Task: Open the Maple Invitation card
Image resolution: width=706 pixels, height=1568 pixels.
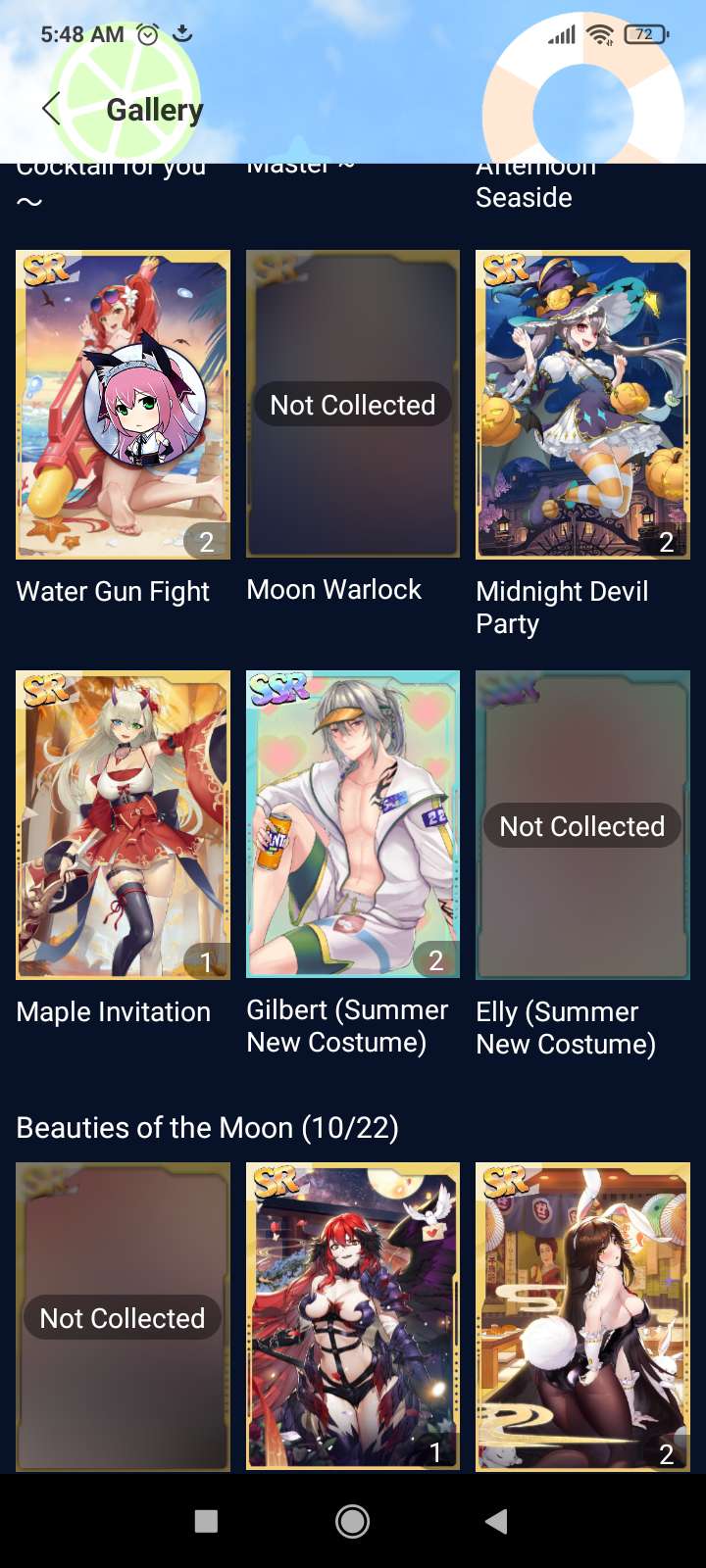Action: click(123, 824)
